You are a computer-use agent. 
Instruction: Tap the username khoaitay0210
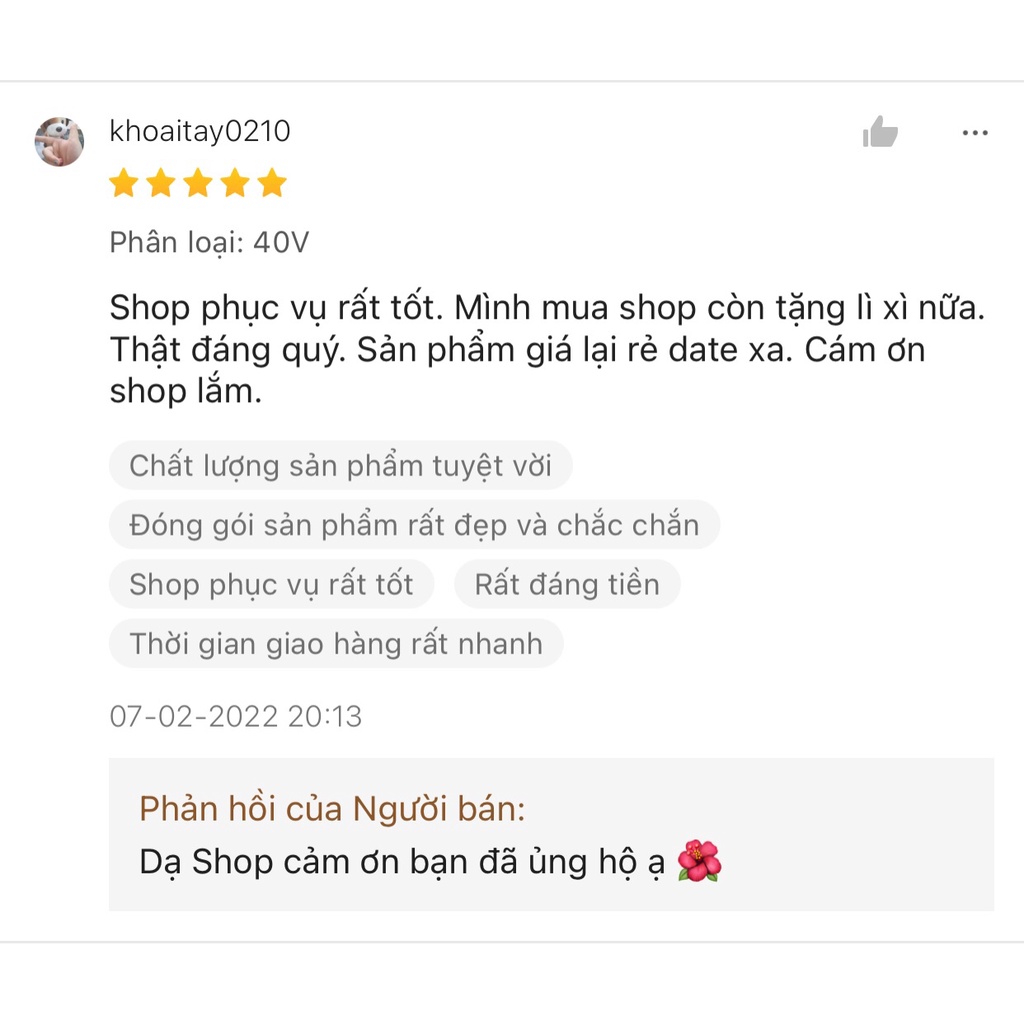pos(199,131)
